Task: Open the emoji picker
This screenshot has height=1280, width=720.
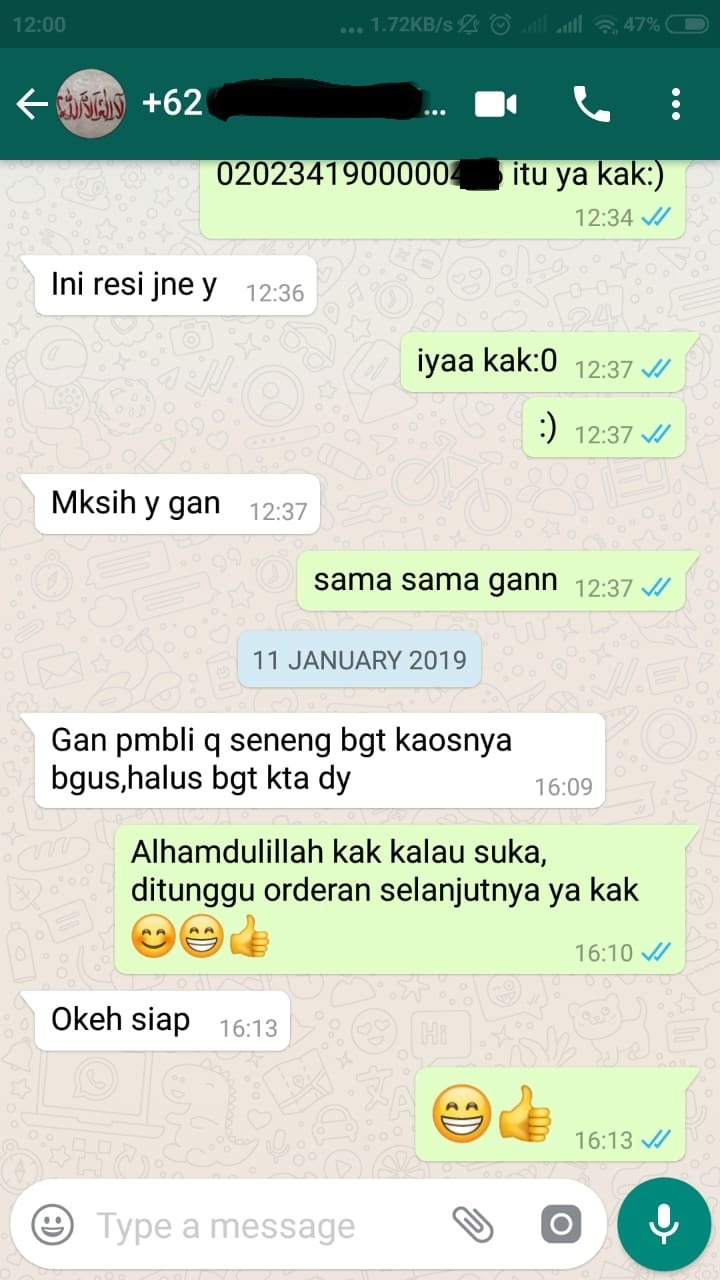Action: pos(52,1224)
